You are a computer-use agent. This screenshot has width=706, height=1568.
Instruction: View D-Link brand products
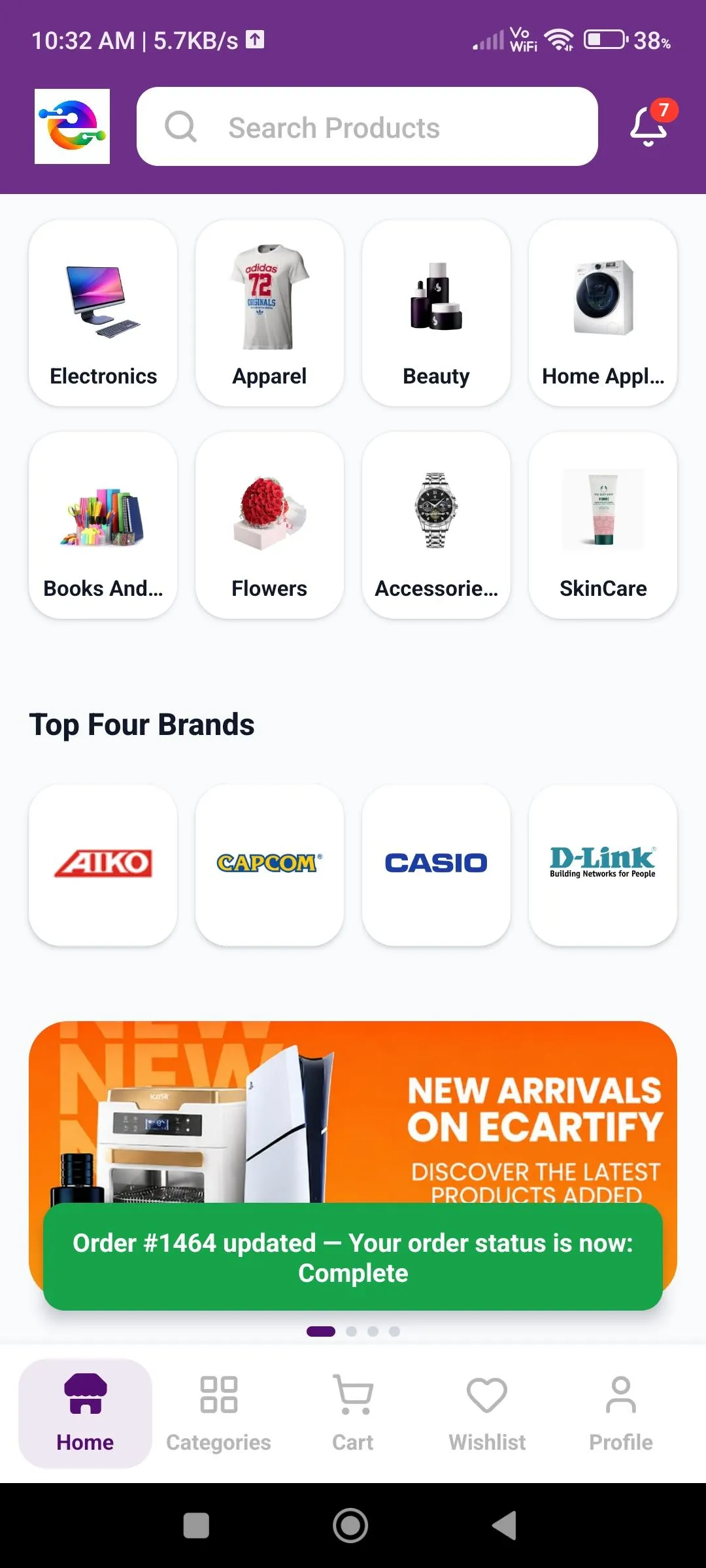coord(603,865)
